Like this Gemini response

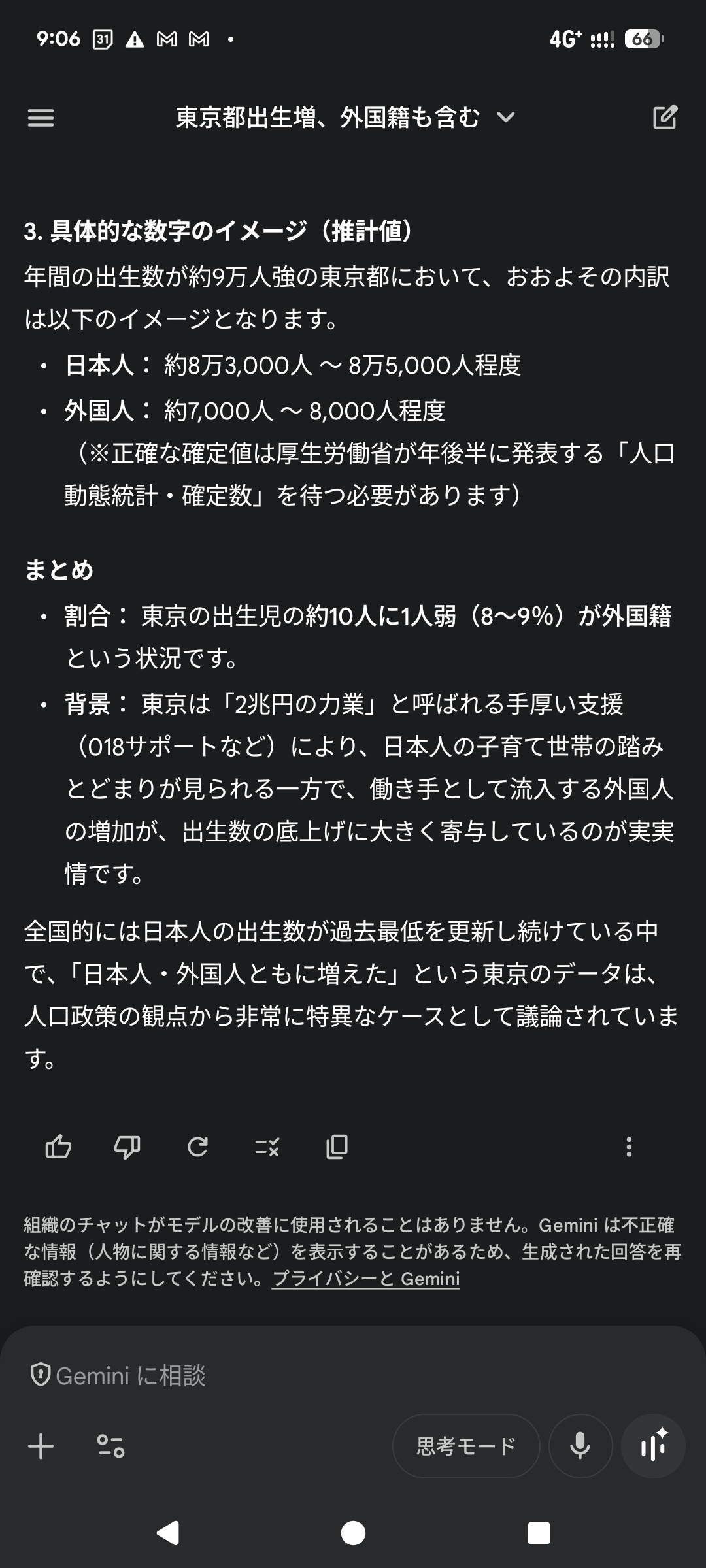tap(58, 1147)
